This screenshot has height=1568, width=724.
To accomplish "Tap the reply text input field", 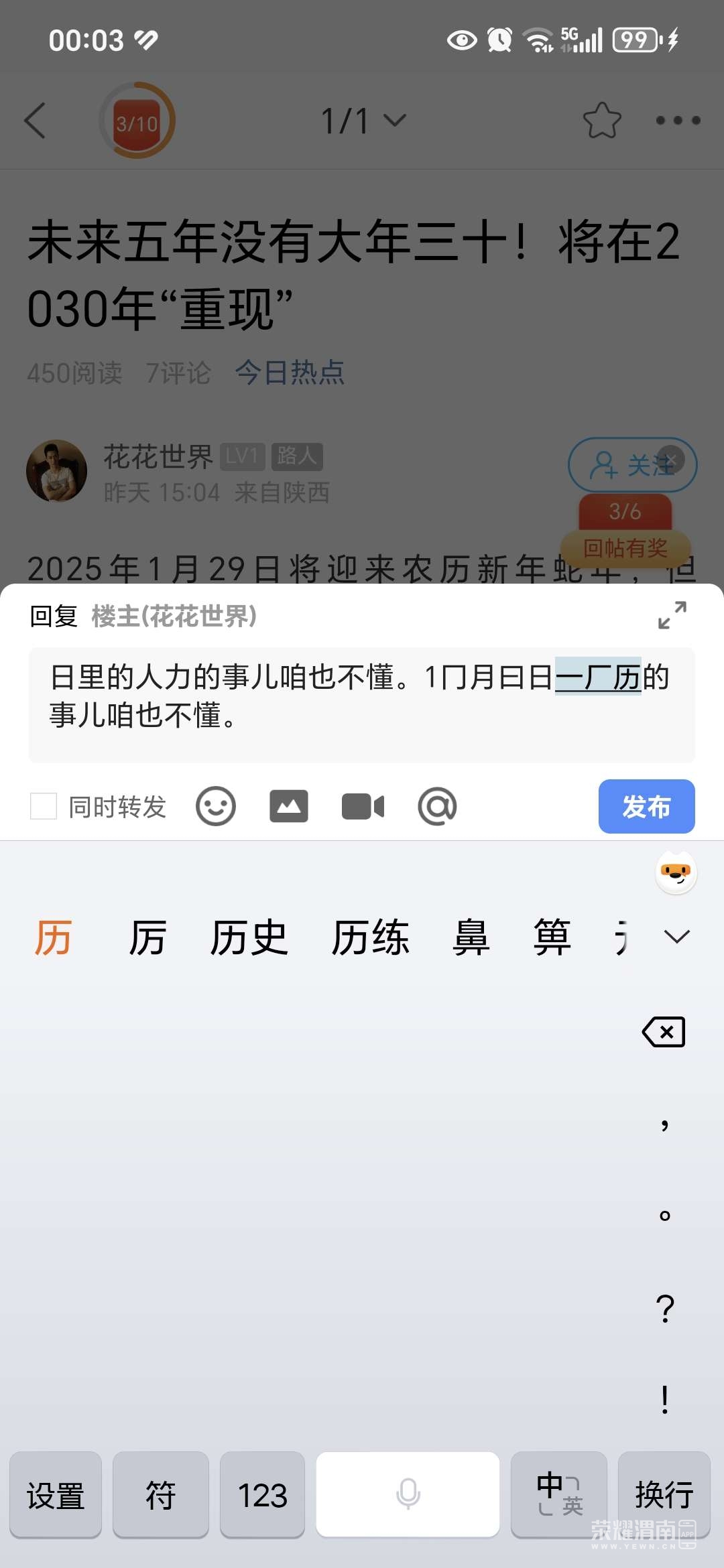I will [361, 704].
